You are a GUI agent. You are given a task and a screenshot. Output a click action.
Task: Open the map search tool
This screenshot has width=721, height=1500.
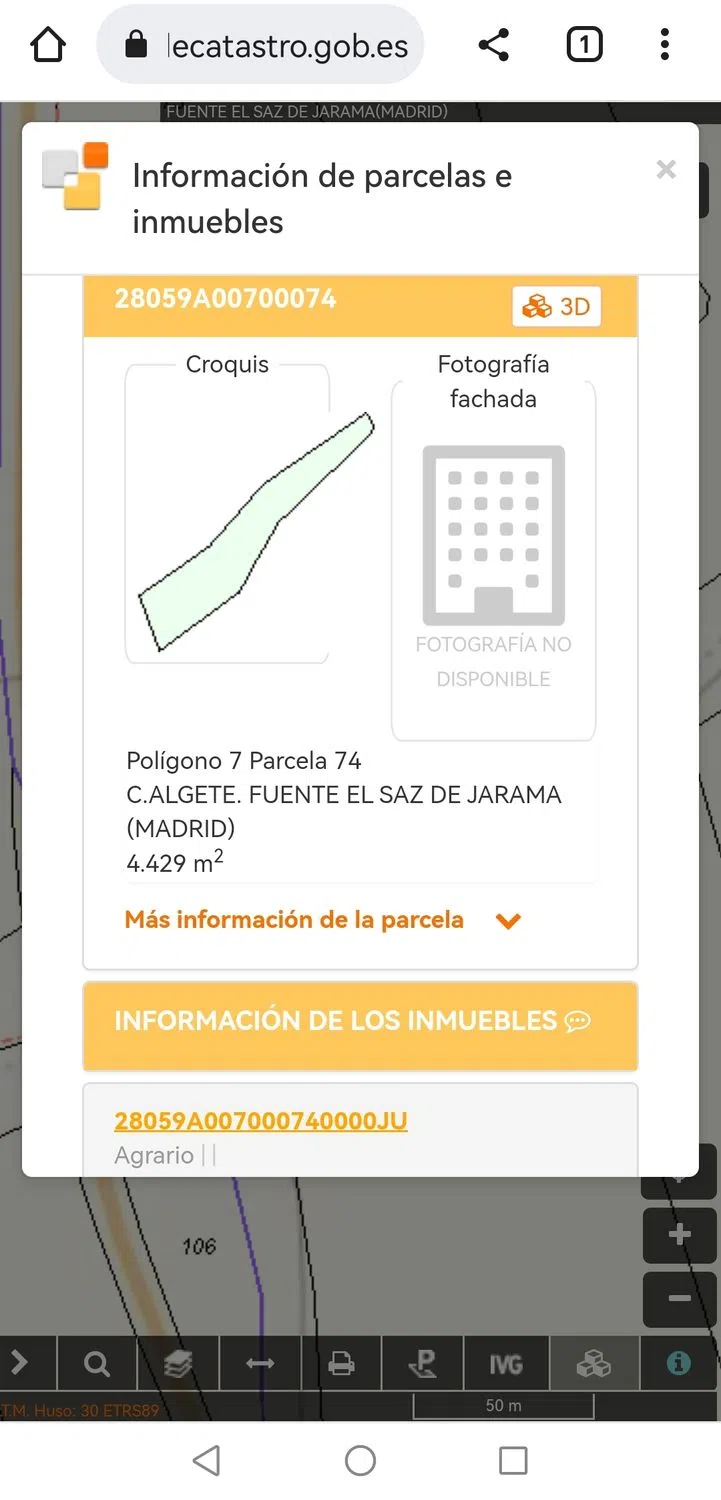(97, 1363)
